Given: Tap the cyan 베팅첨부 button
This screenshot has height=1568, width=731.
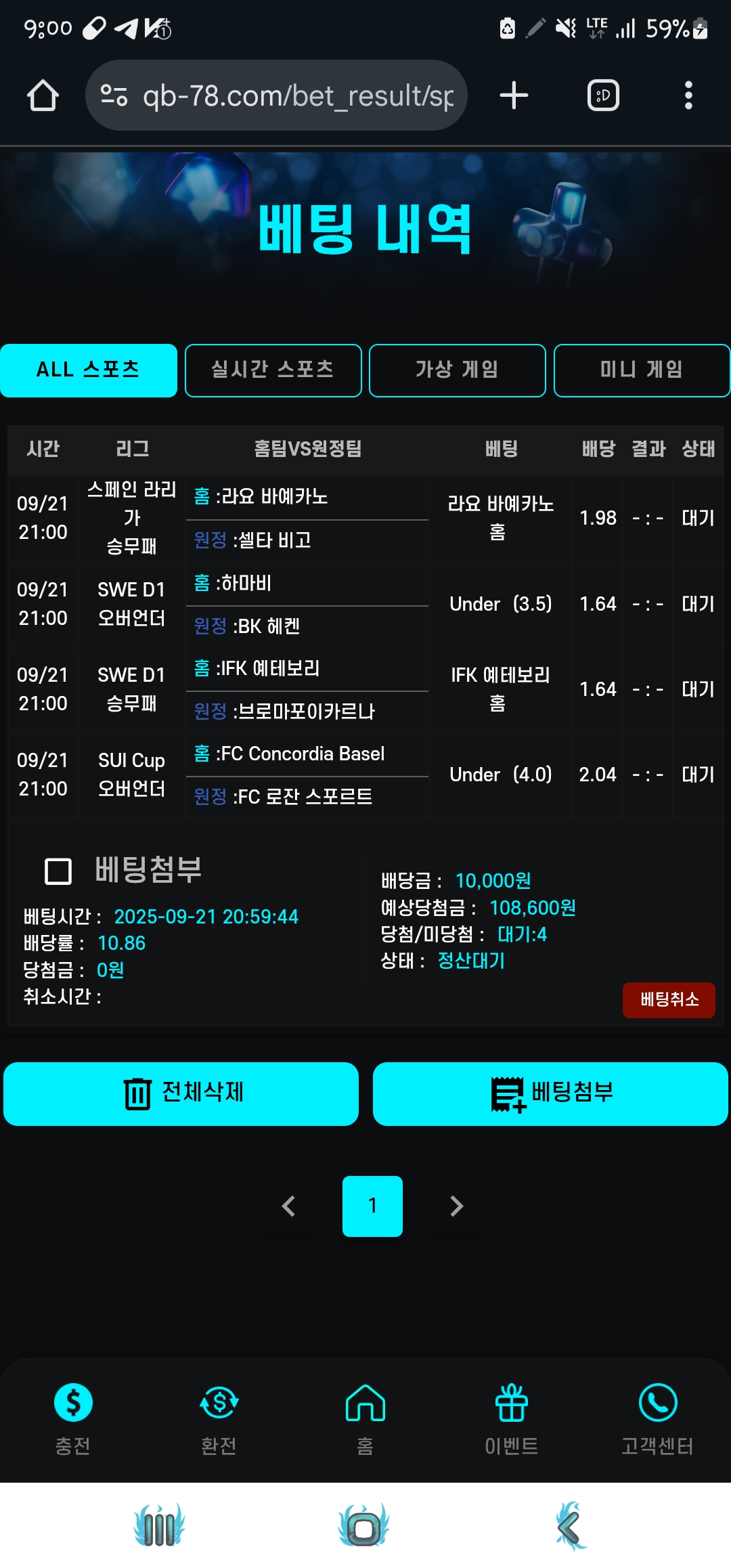Looking at the screenshot, I should [x=550, y=1093].
